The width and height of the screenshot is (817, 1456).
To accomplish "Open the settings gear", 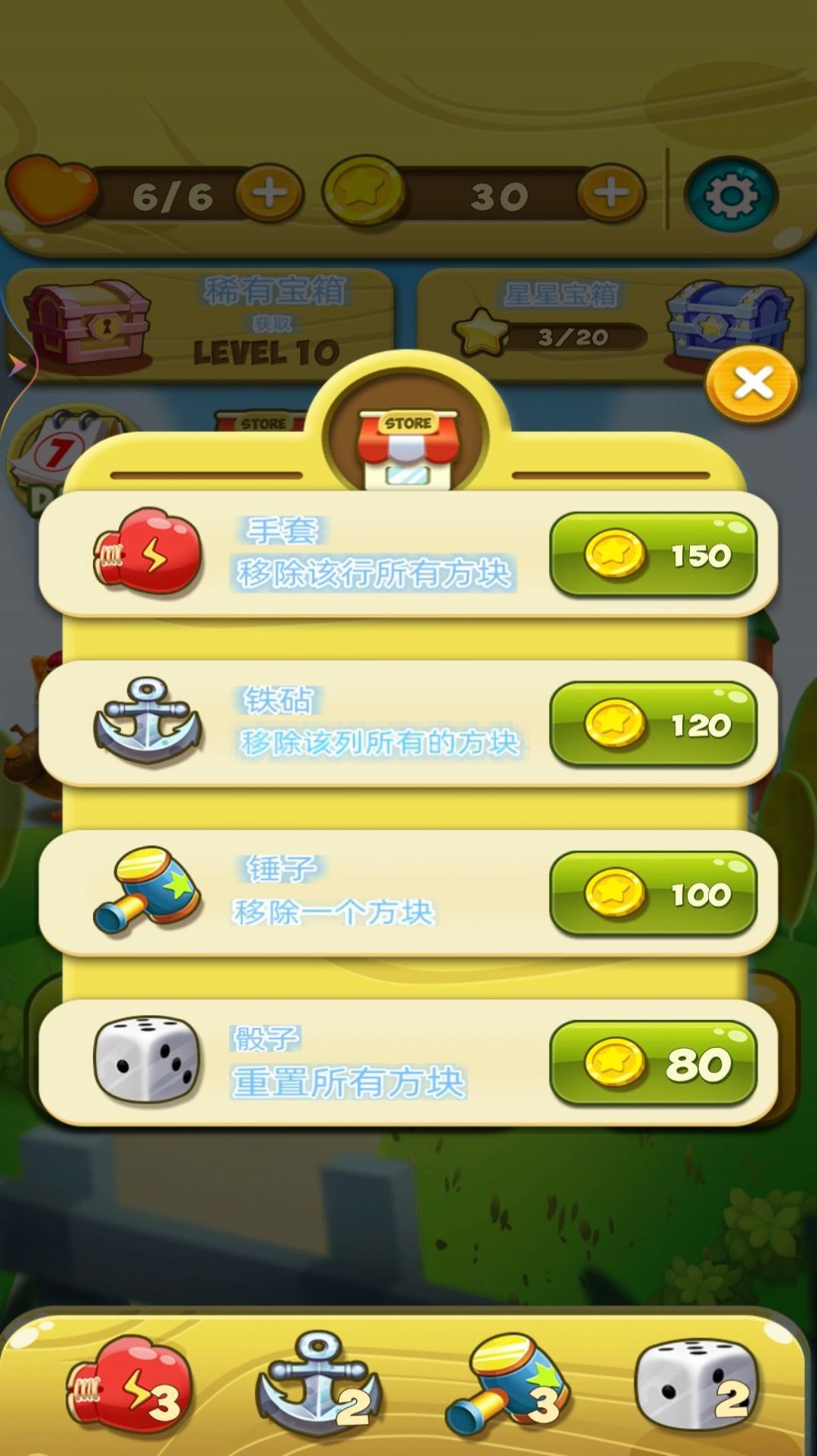I will click(x=731, y=196).
